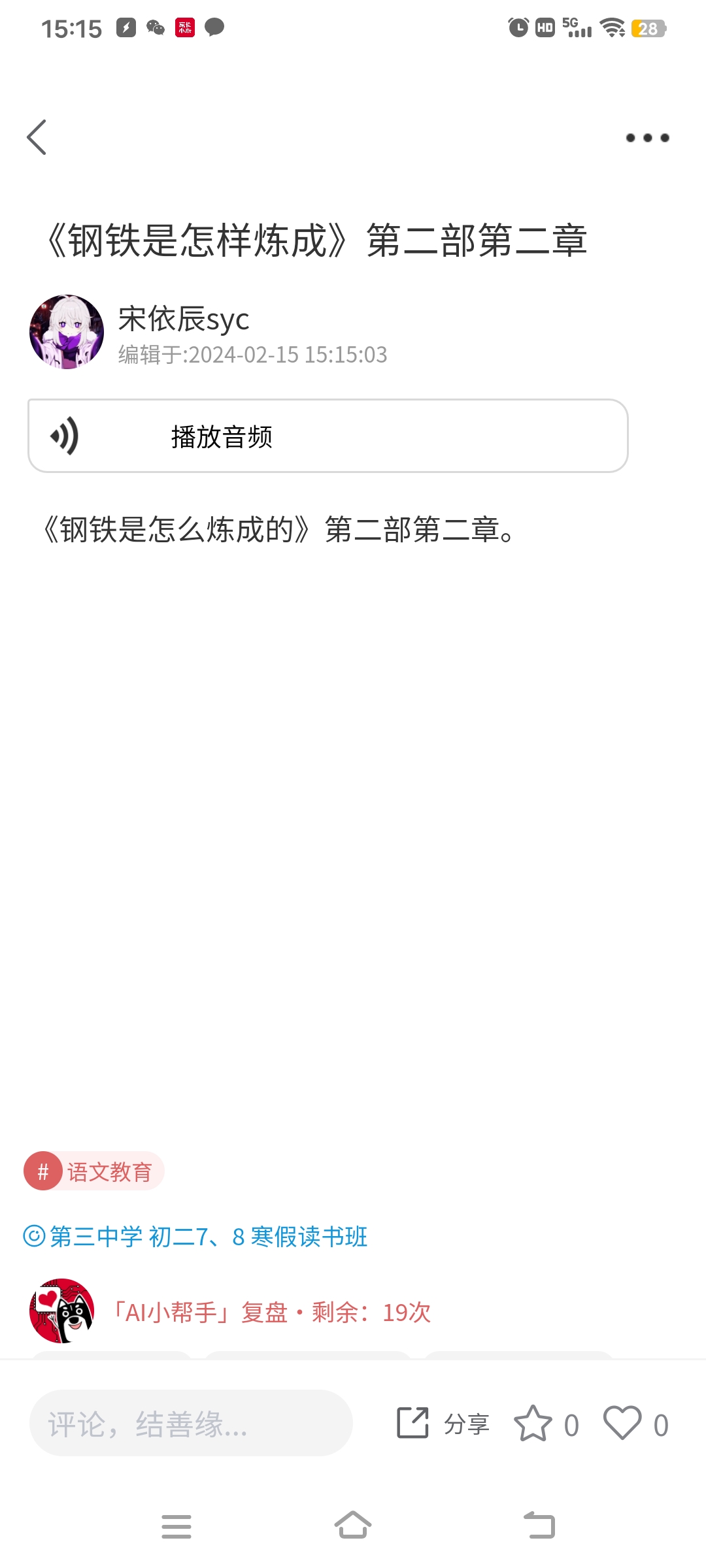Viewport: 706px width, 1568px height.
Task: Tap the hashtag icon on 语文教育 tag
Action: 43,1171
